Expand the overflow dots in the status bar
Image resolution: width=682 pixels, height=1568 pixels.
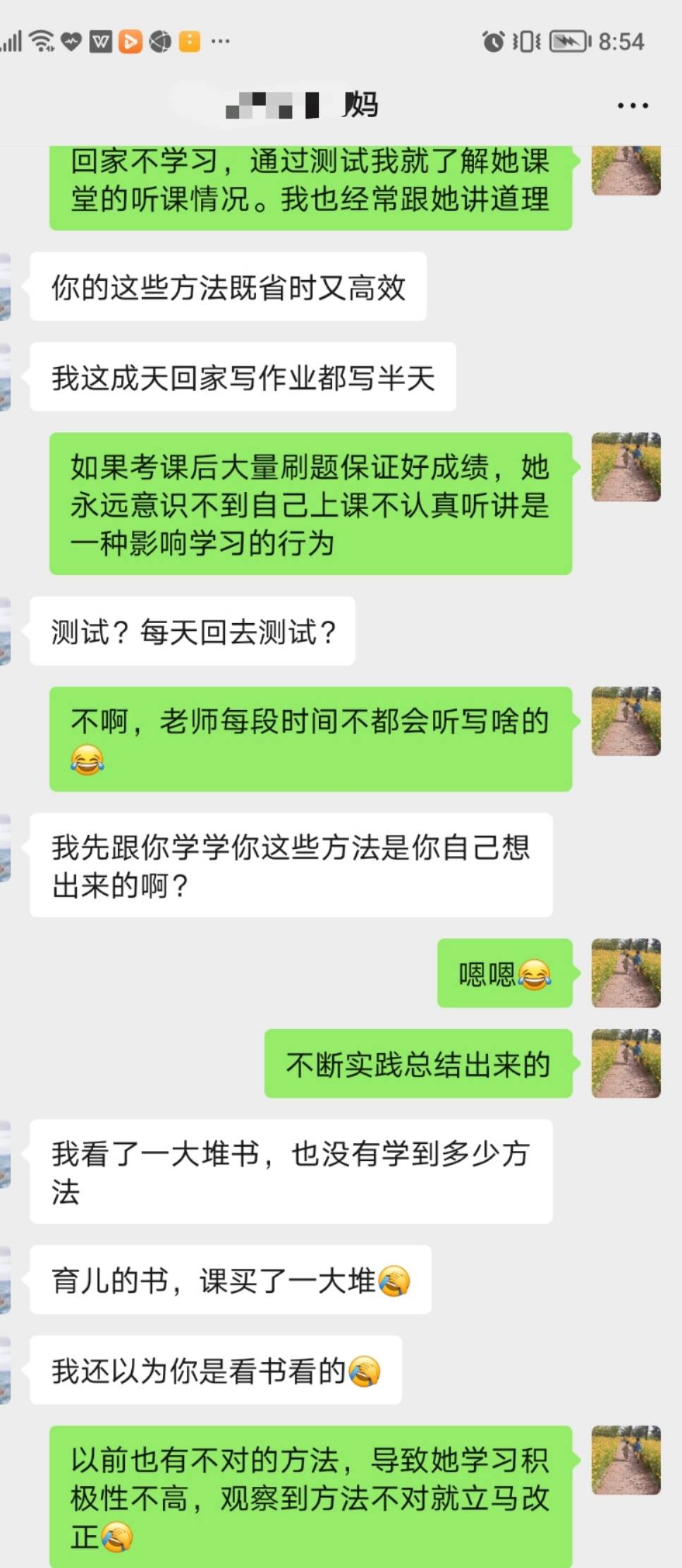pyautogui.click(x=221, y=41)
